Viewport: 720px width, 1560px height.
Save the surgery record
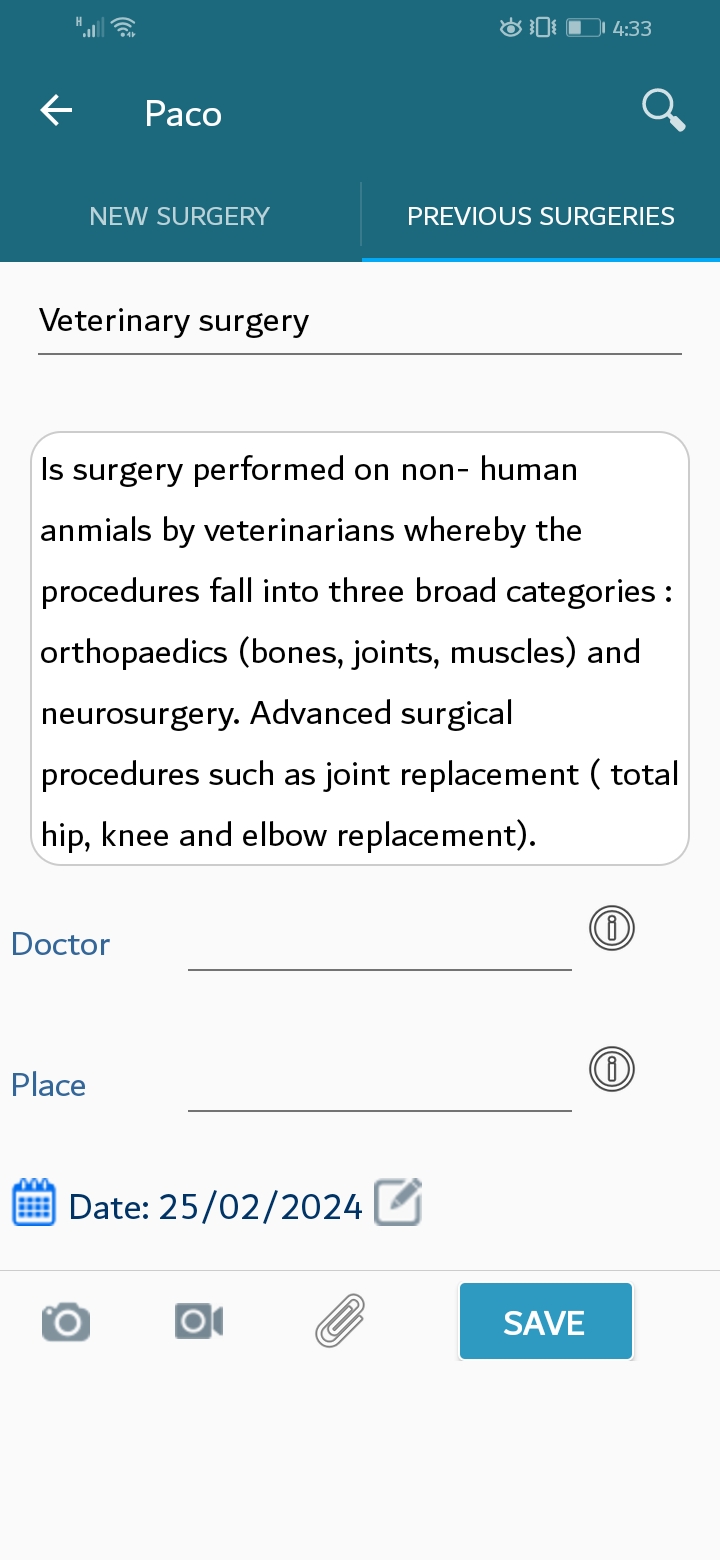click(x=546, y=1322)
